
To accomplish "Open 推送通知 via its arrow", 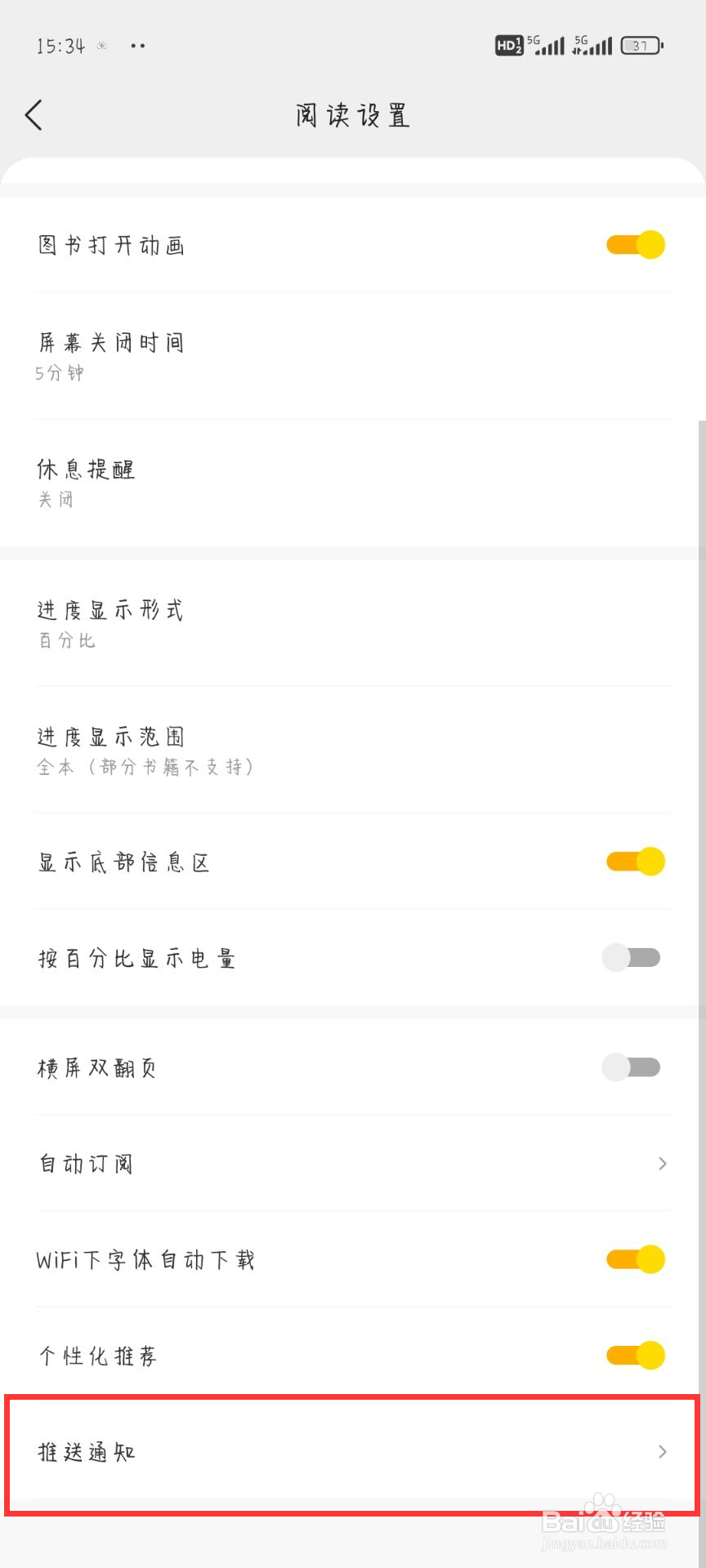I will pyautogui.click(x=662, y=1451).
